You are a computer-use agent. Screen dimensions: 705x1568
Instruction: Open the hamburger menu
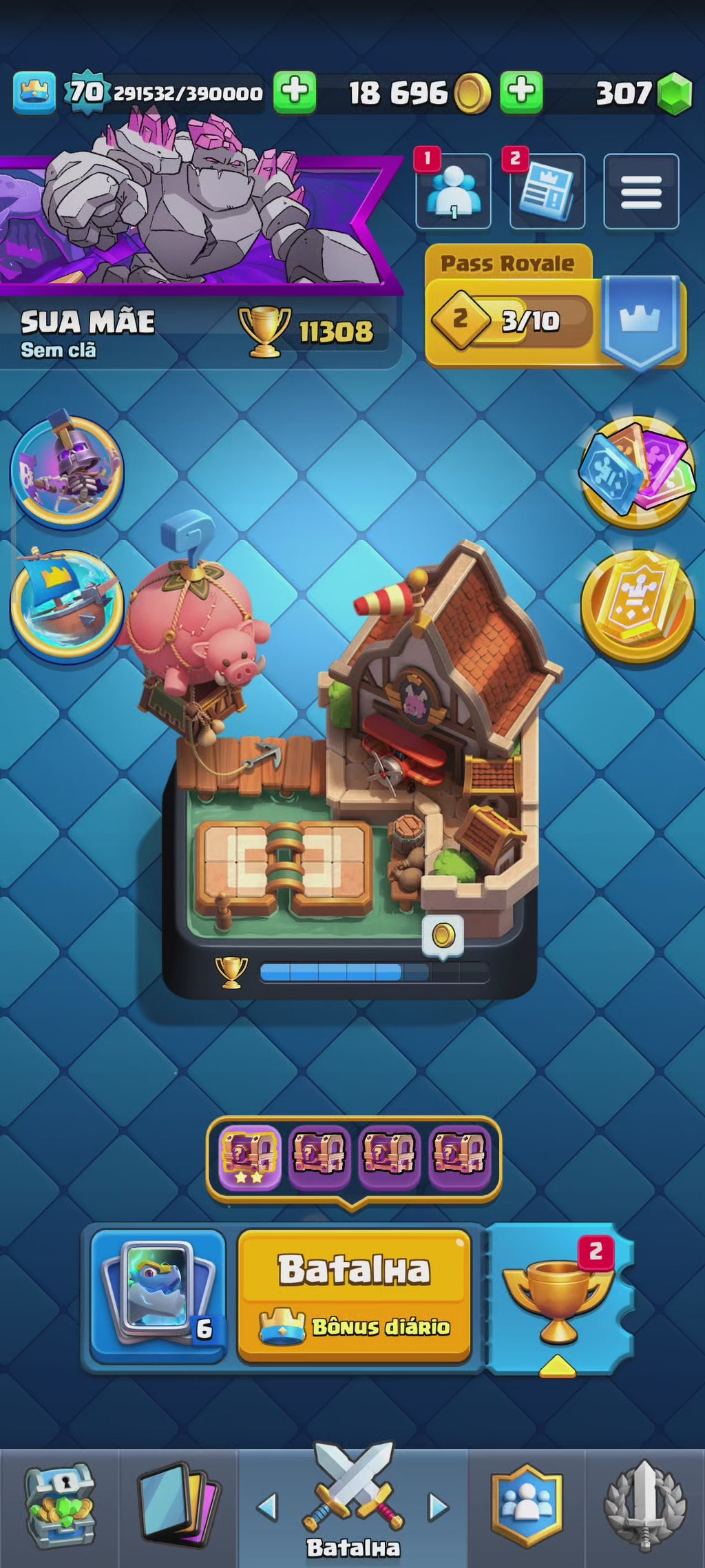point(640,192)
